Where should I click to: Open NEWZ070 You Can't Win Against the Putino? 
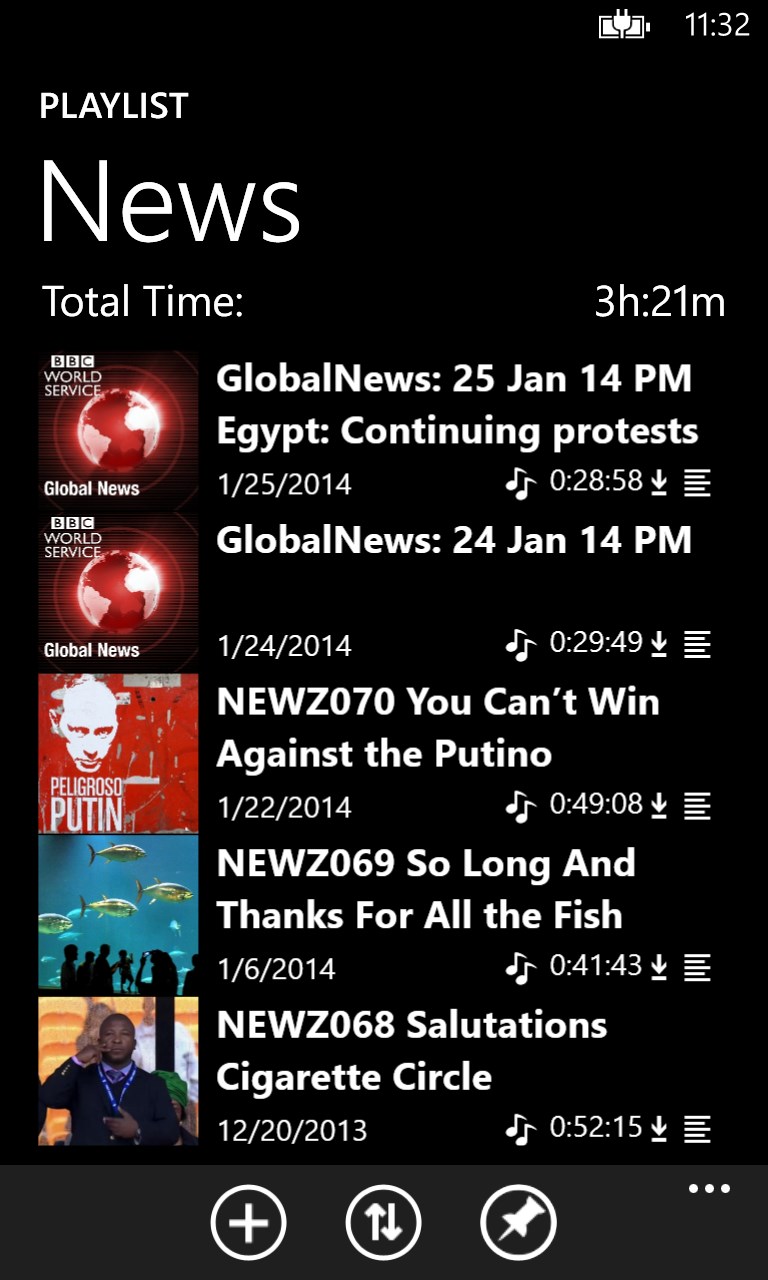(437, 727)
